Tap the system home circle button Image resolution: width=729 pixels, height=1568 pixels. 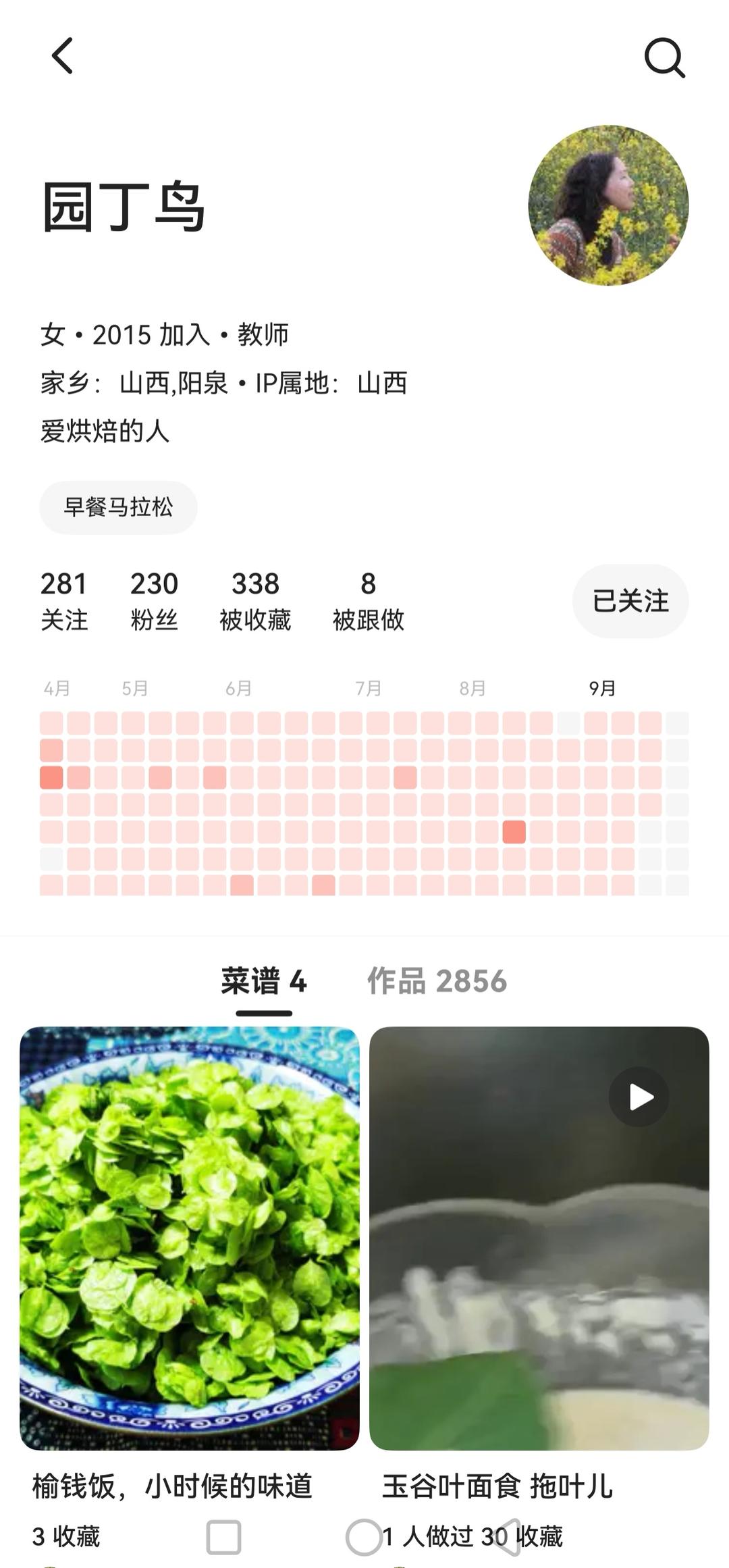364,1537
